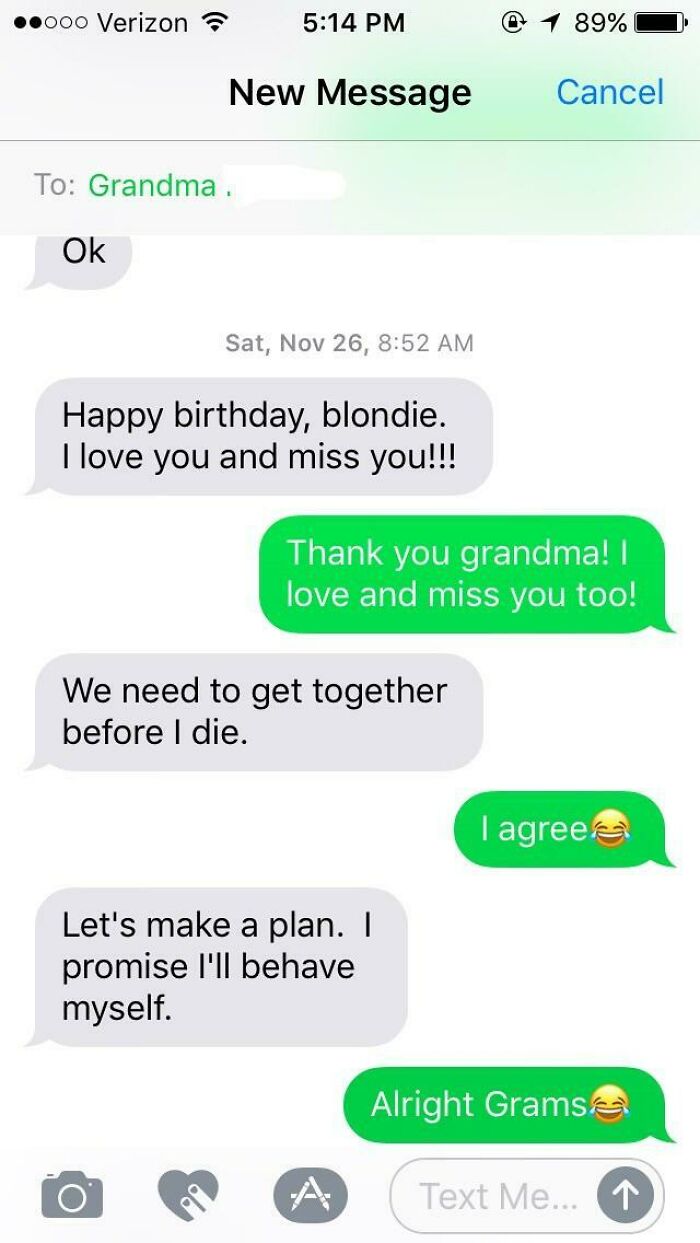Open the camera to attach a photo
The image size is (700, 1243).
[72, 1194]
